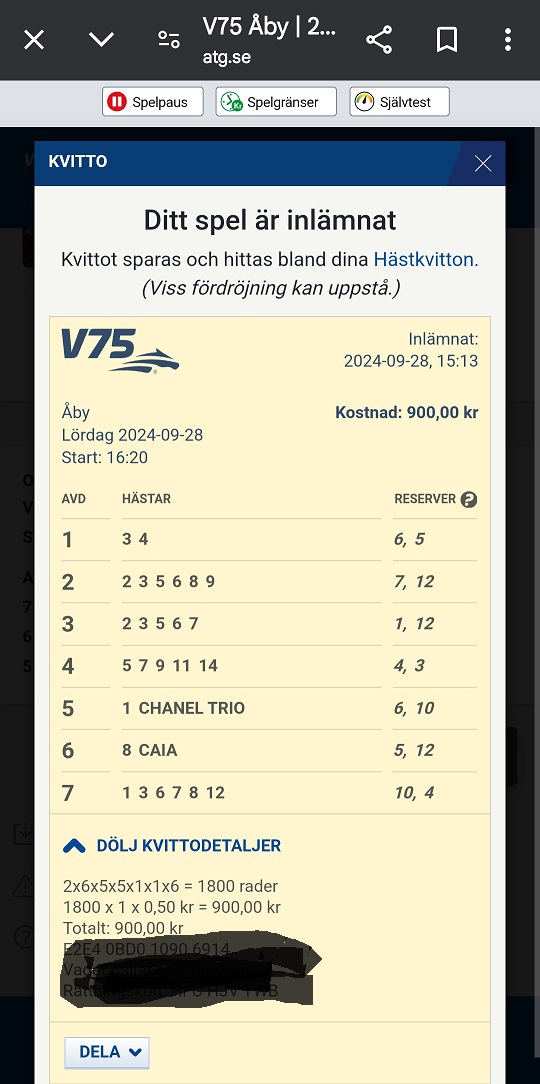Viewport: 540px width, 1084px height.
Task: Open the Dela dropdown
Action: [x=107, y=1052]
